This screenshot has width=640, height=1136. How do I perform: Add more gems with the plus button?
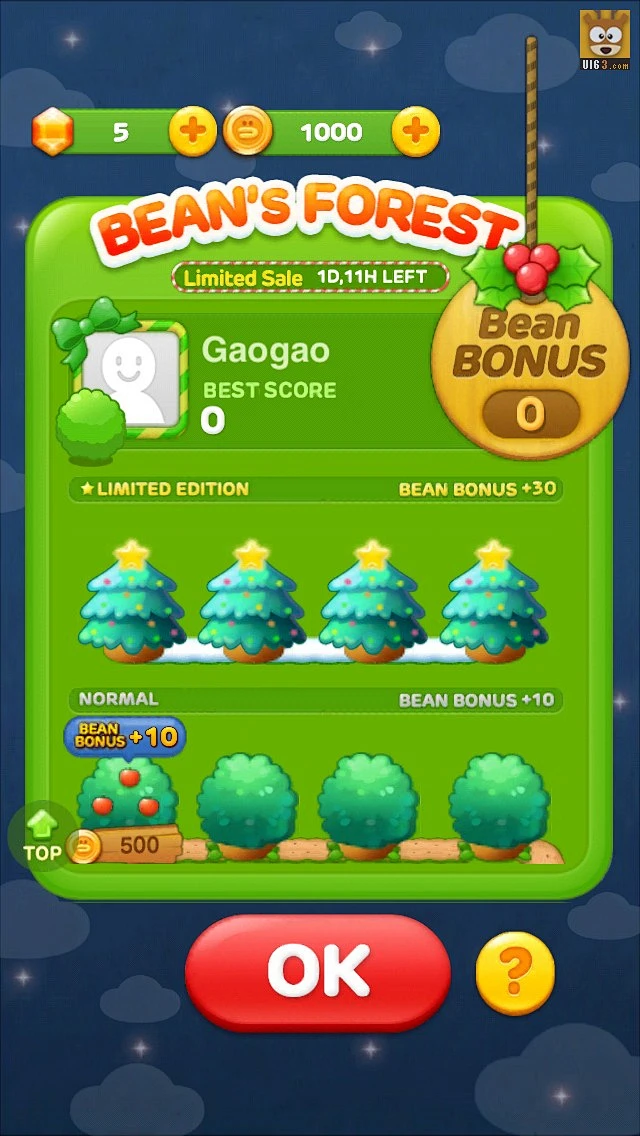[192, 132]
